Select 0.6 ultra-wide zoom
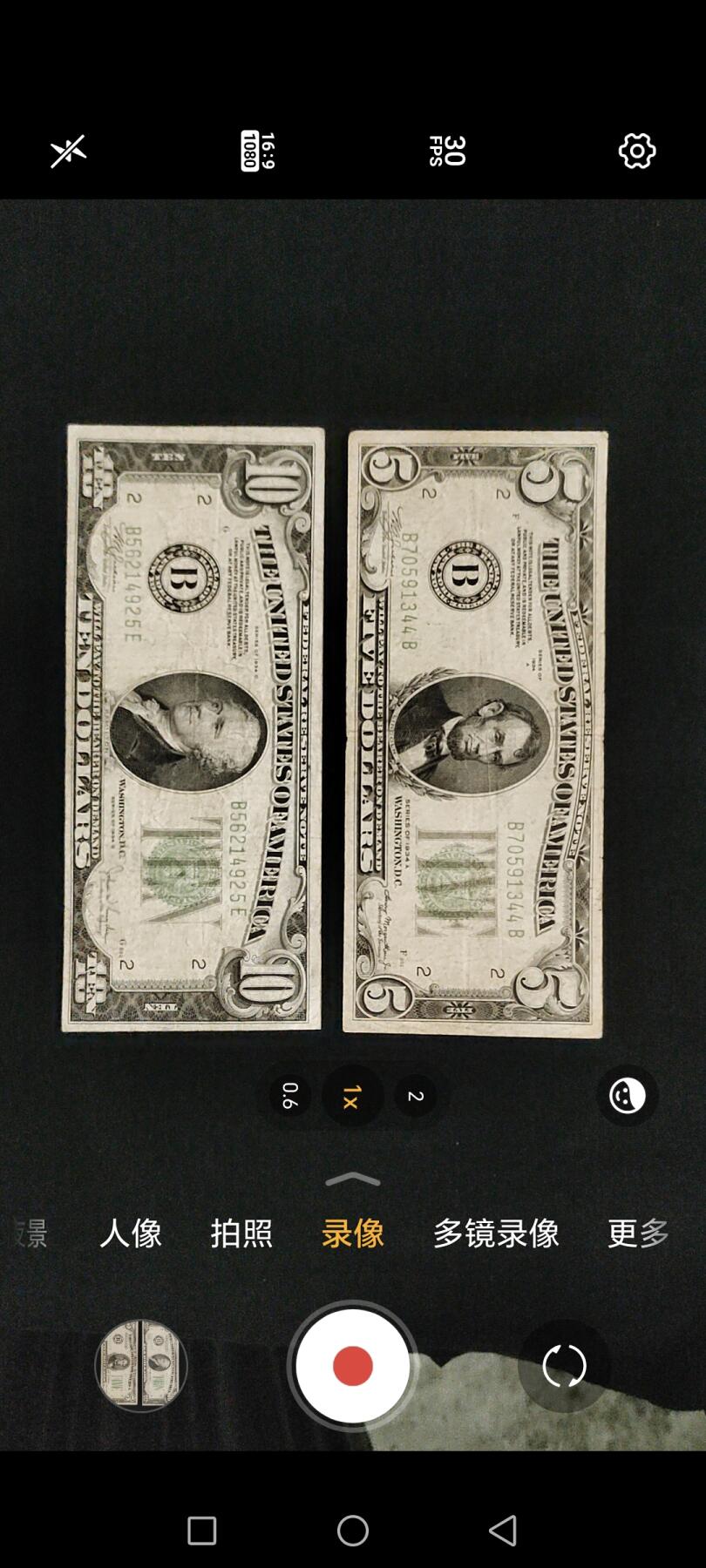This screenshot has width=706, height=1568. click(289, 1096)
